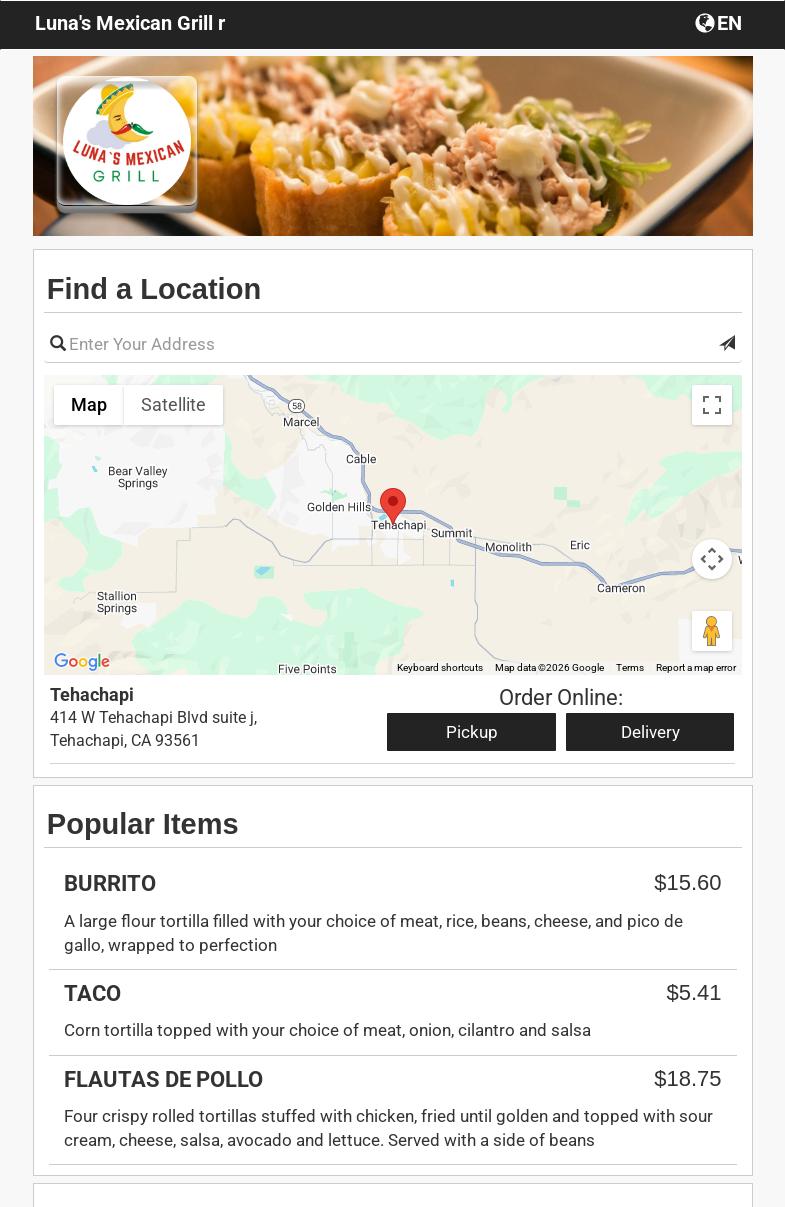Image resolution: width=785 pixels, height=1207 pixels.
Task: Switch back to standard Map view
Action: 88,405
